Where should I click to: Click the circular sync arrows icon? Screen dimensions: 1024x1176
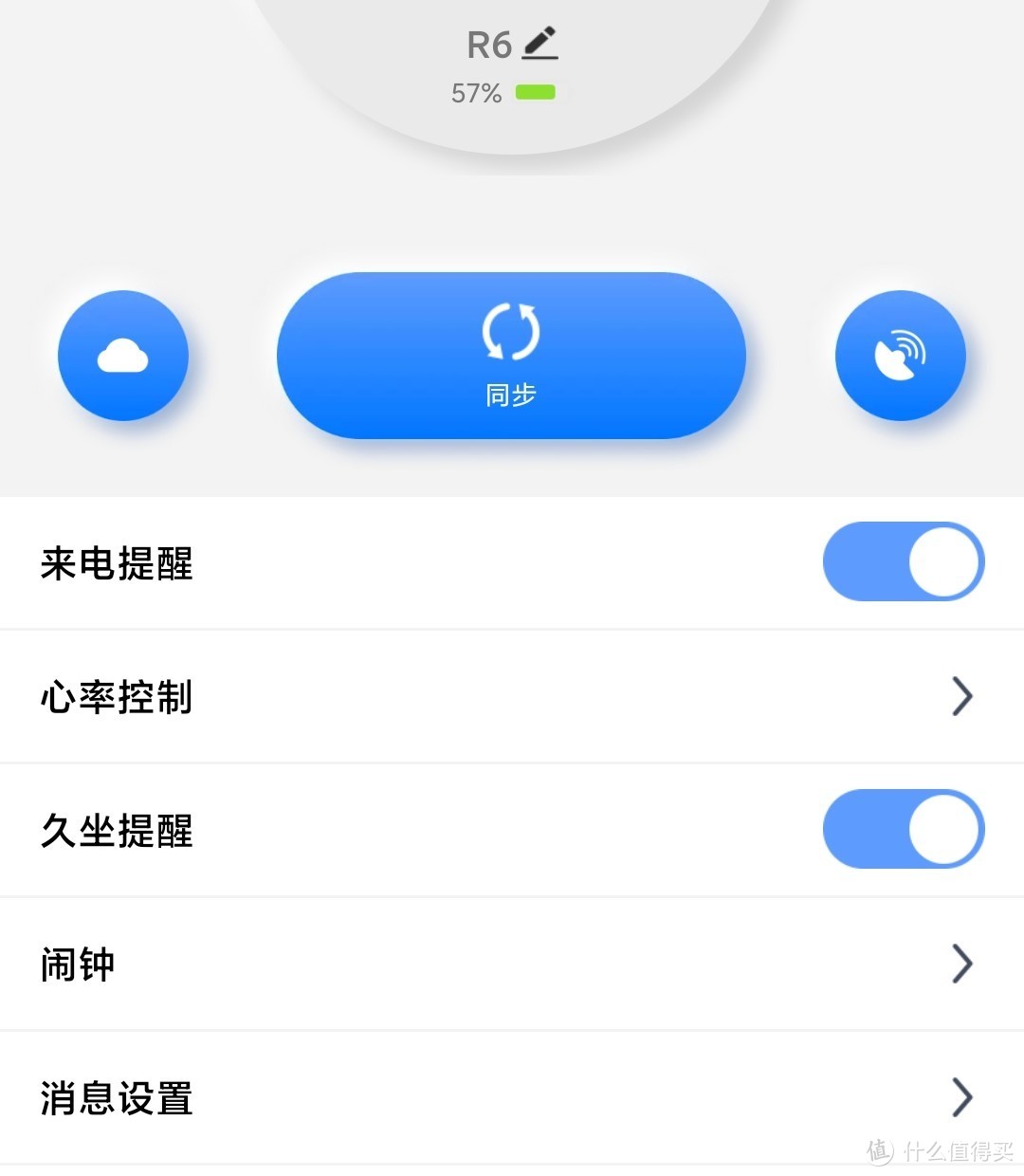coord(512,334)
